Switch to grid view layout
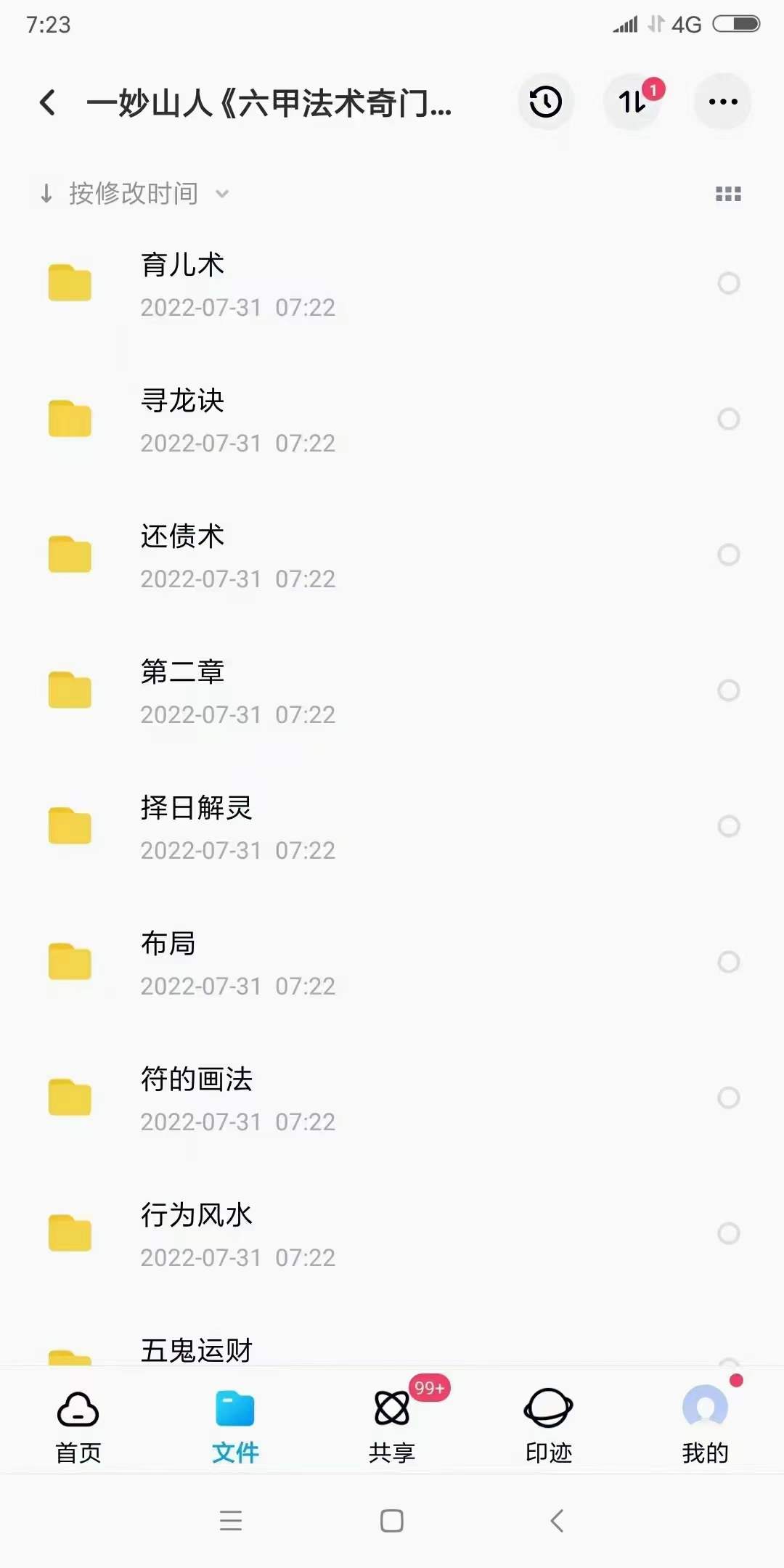This screenshot has height=1568, width=784. pyautogui.click(x=728, y=194)
